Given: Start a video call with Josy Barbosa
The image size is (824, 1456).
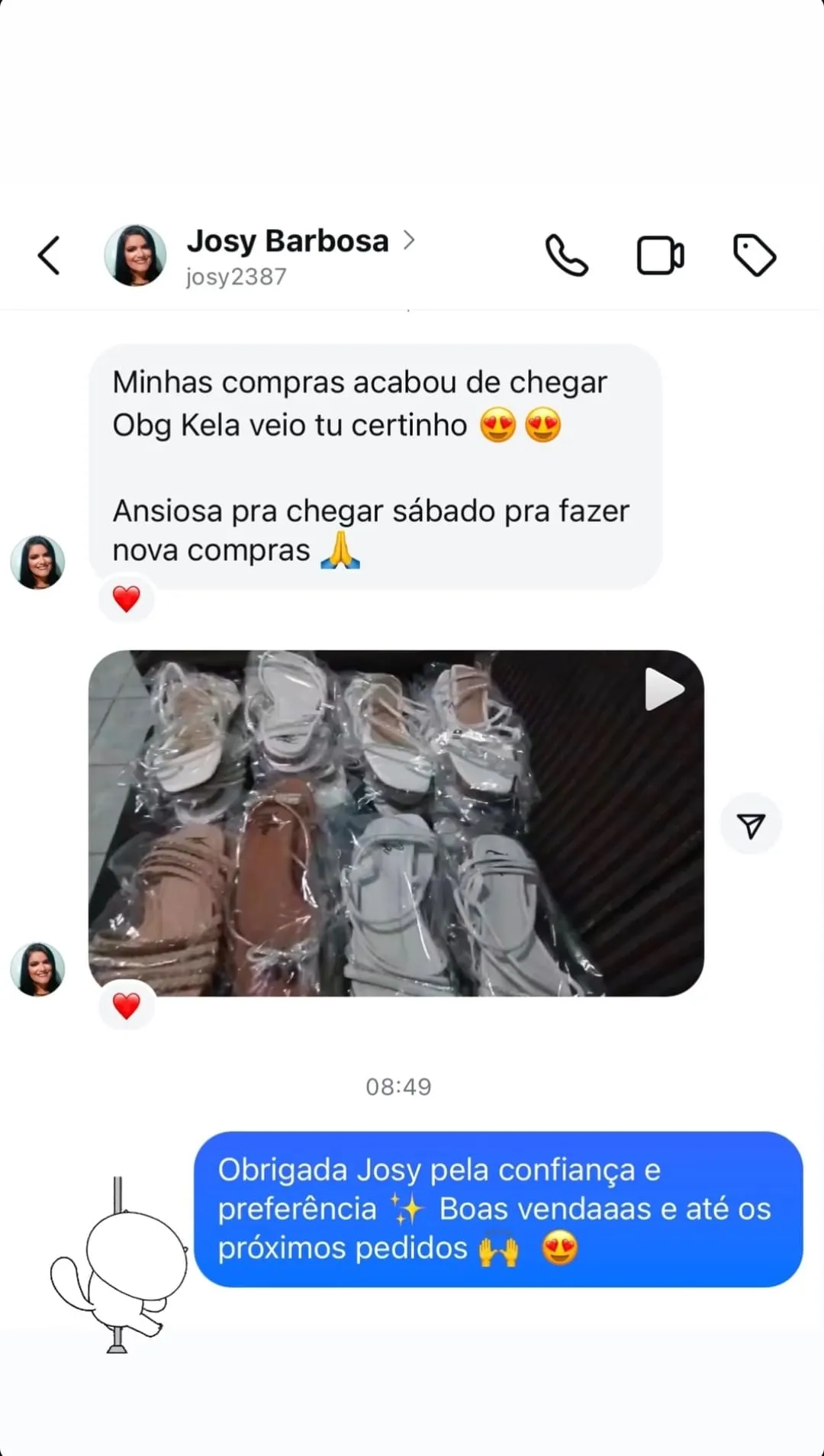Looking at the screenshot, I should click(661, 254).
